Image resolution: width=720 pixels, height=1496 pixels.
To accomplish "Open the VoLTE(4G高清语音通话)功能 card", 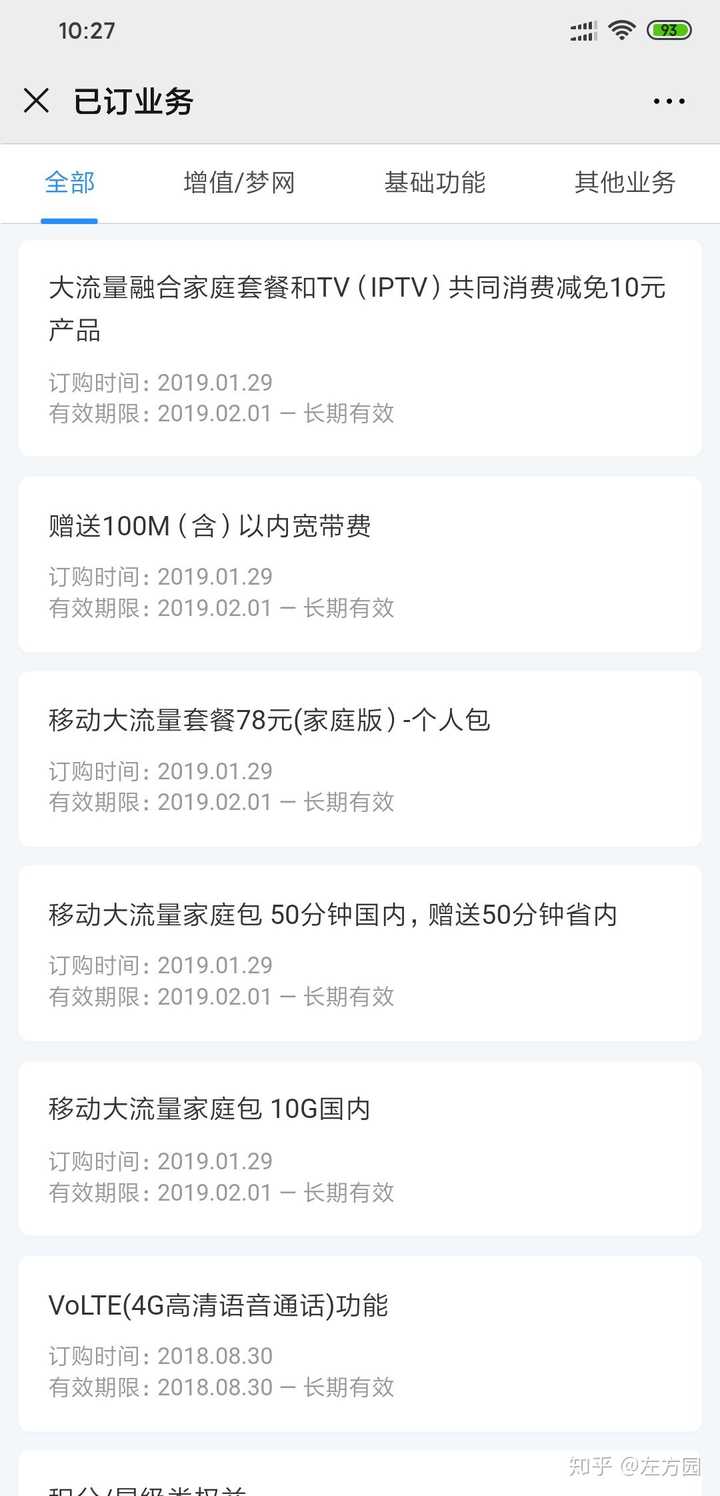I will point(360,1343).
